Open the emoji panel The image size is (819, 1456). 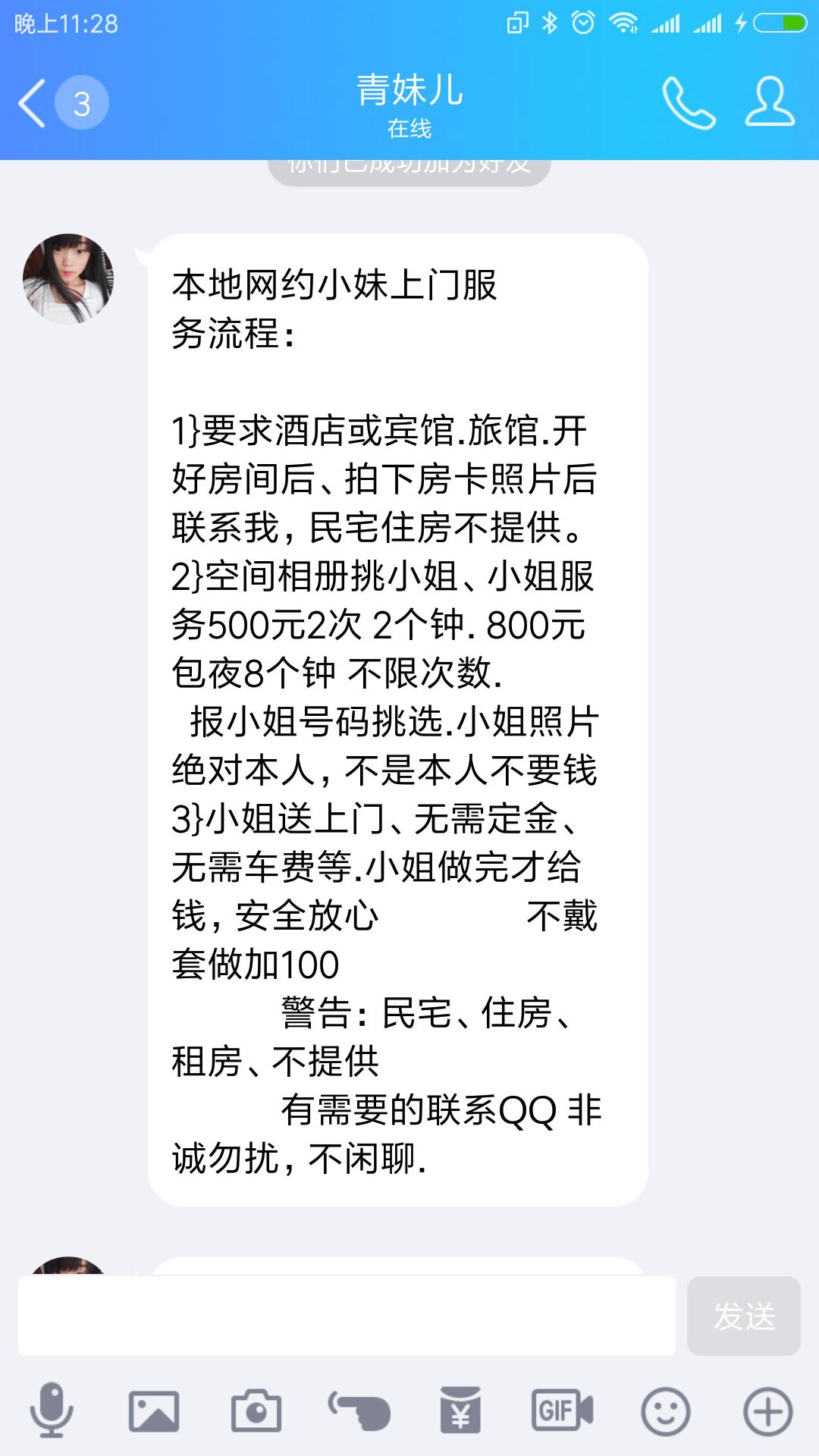(665, 1410)
